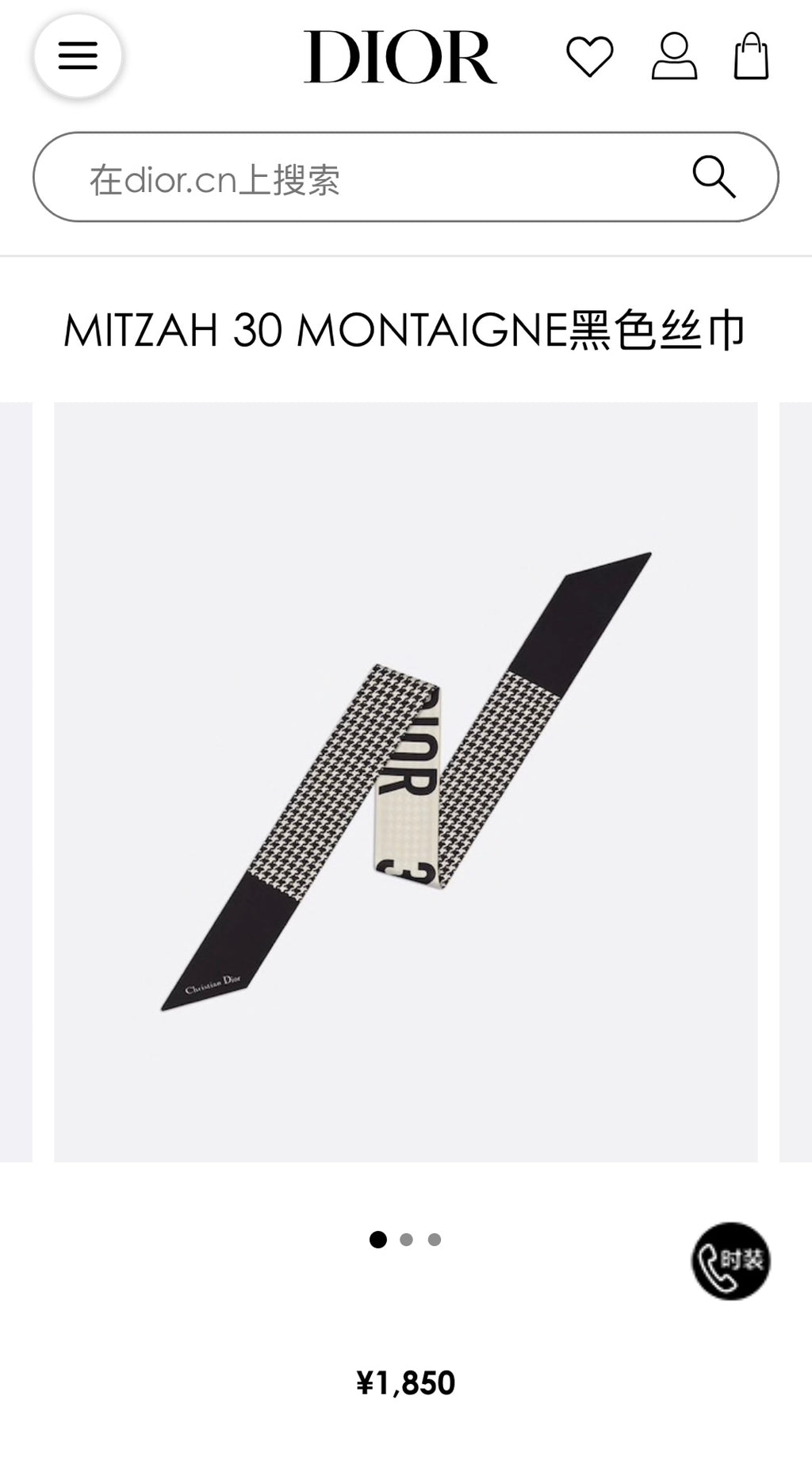Viewport: 812px width, 1457px height.
Task: Call the fashion advisor phone button
Action: (x=730, y=1260)
